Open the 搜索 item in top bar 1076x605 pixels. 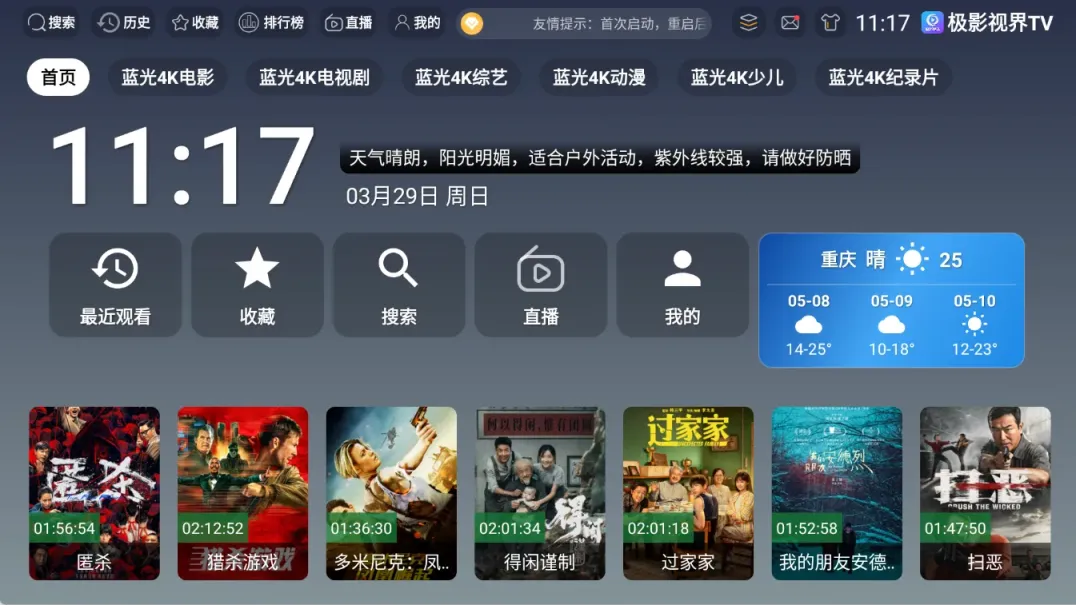[51, 22]
